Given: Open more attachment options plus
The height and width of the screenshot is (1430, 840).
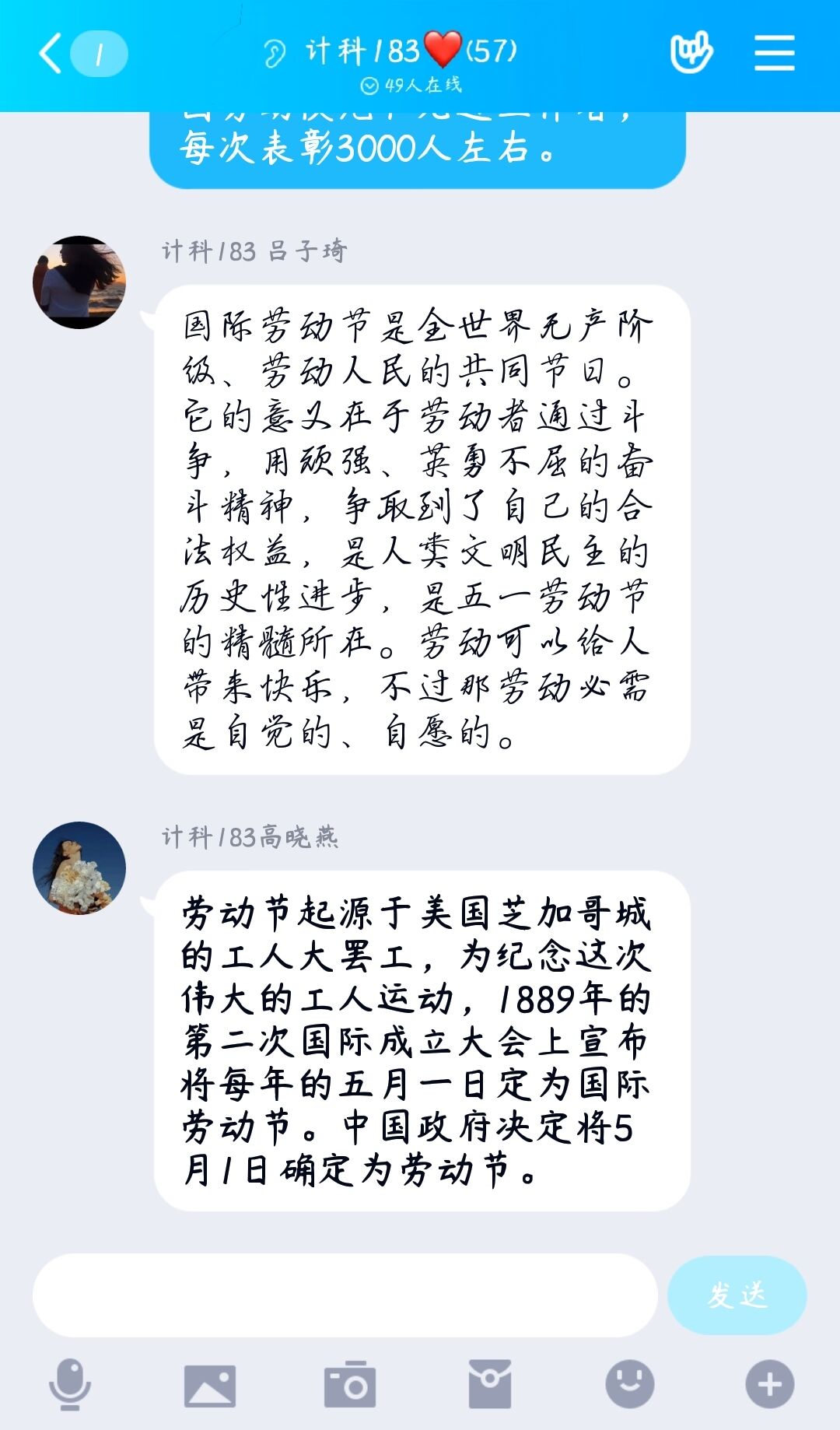Looking at the screenshot, I should [770, 1385].
